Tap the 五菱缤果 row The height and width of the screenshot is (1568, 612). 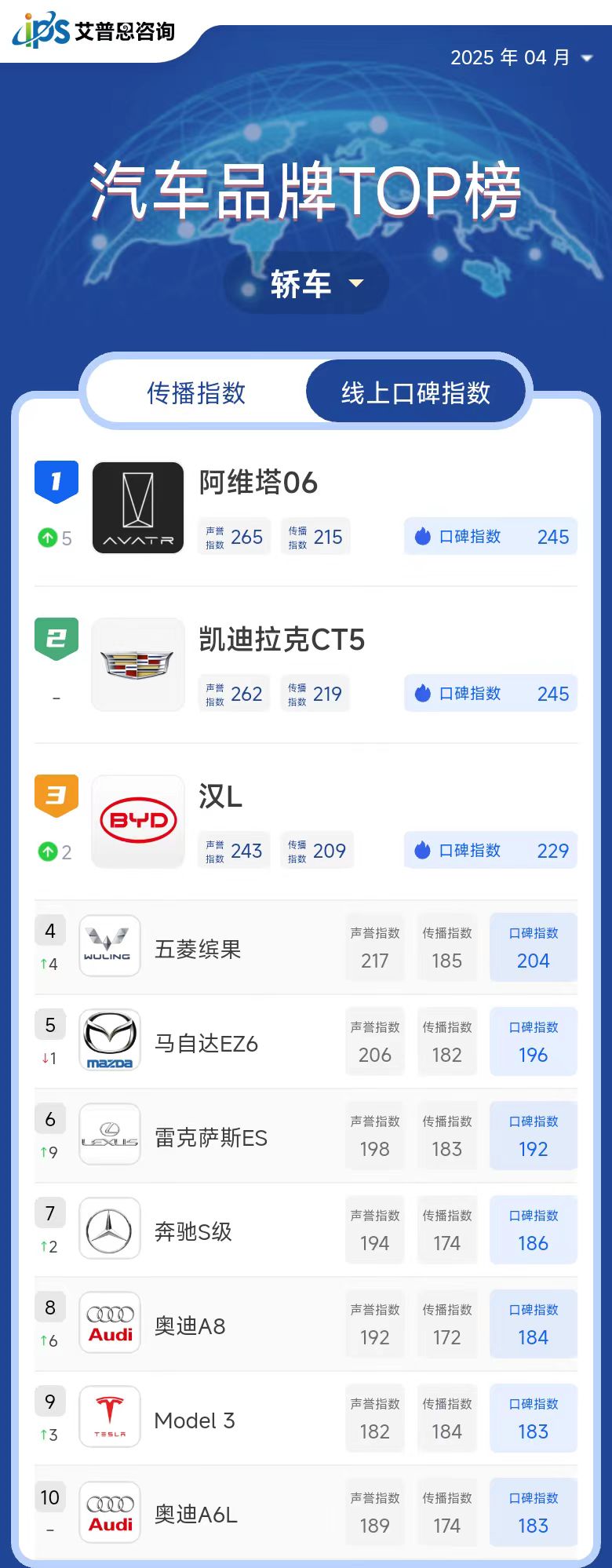tap(198, 949)
